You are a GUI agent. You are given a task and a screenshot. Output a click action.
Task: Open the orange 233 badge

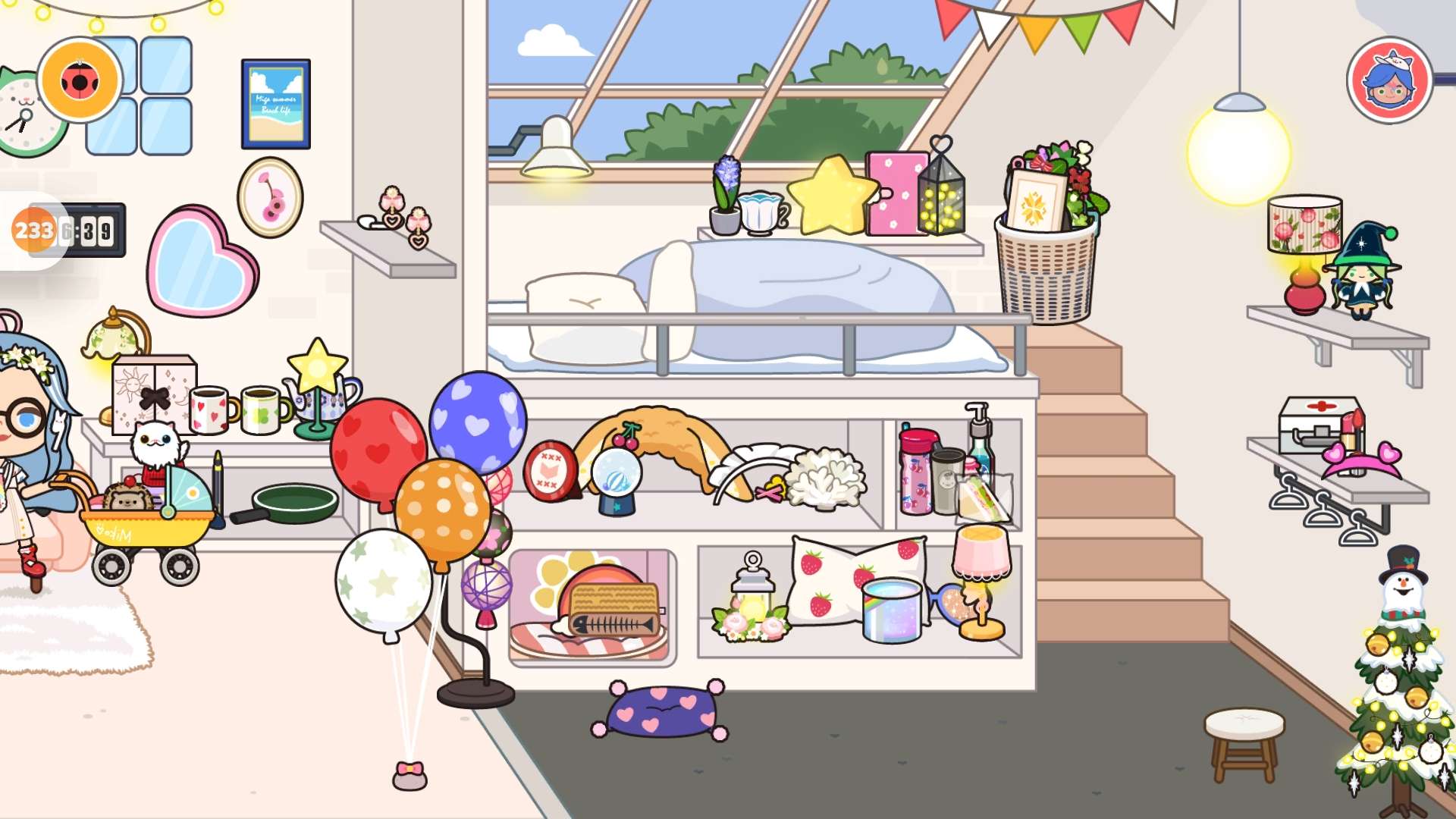click(33, 230)
